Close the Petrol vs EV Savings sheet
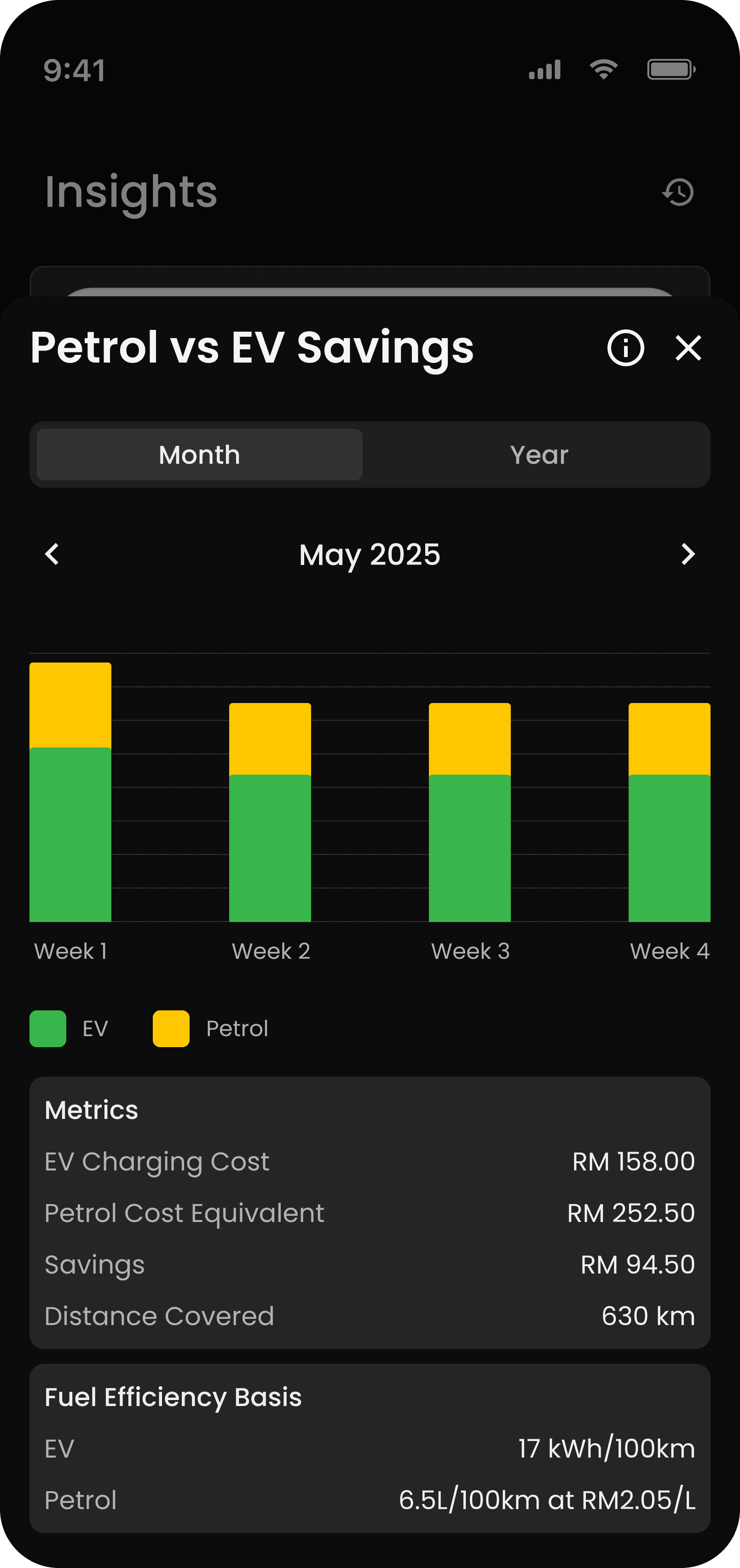The image size is (740, 1568). pyautogui.click(x=688, y=348)
